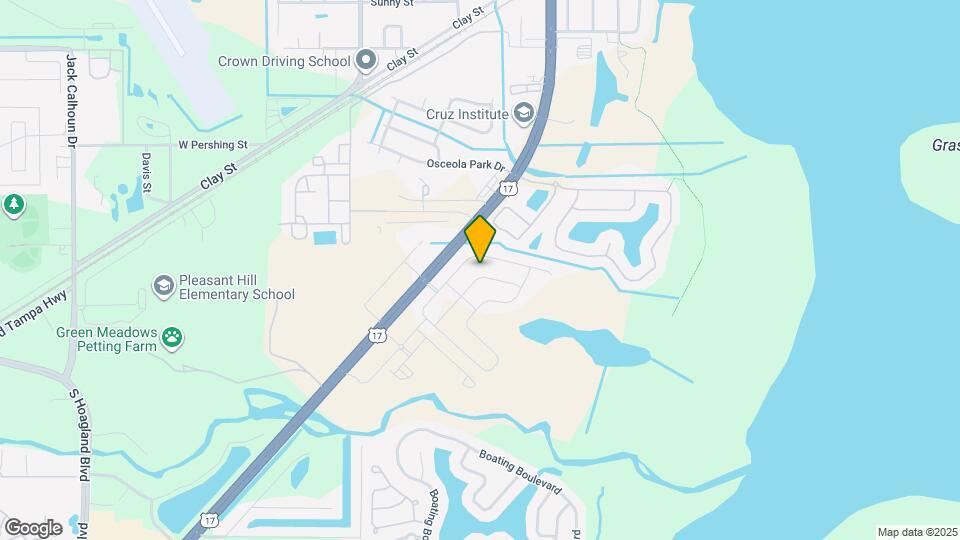Image resolution: width=960 pixels, height=540 pixels.
Task: Open the Pleasant Hill Elementary School marker
Action: coord(163,287)
